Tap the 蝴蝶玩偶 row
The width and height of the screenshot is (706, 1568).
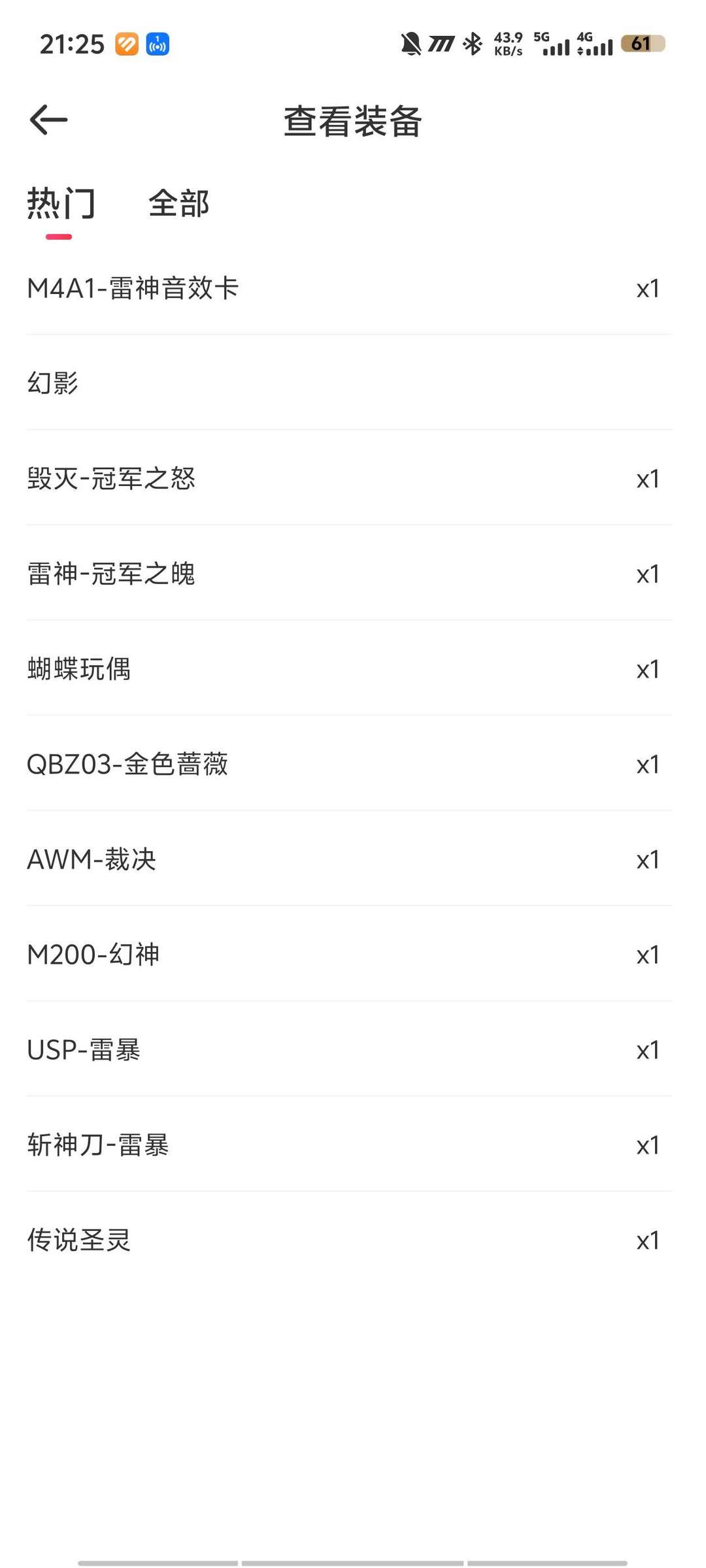click(x=349, y=669)
